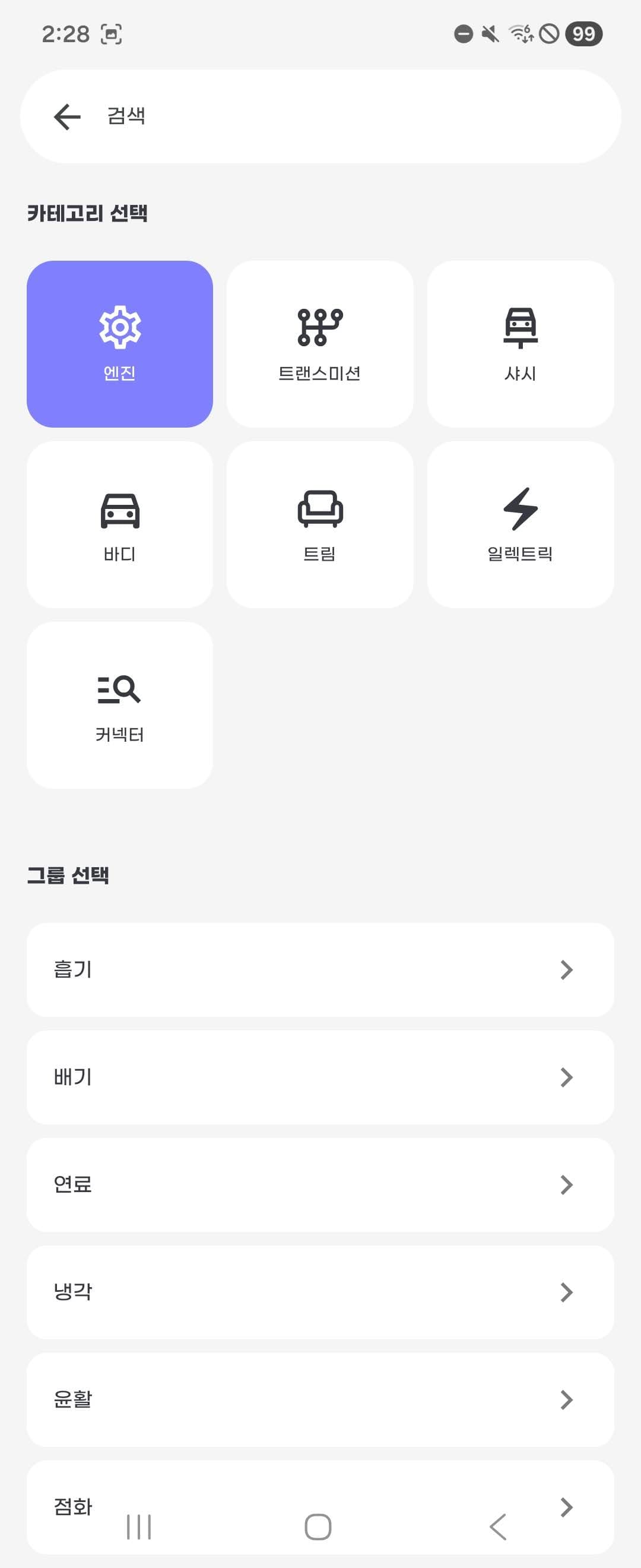Select the 엔진 category gear icon
641x1568 pixels.
pos(119,327)
